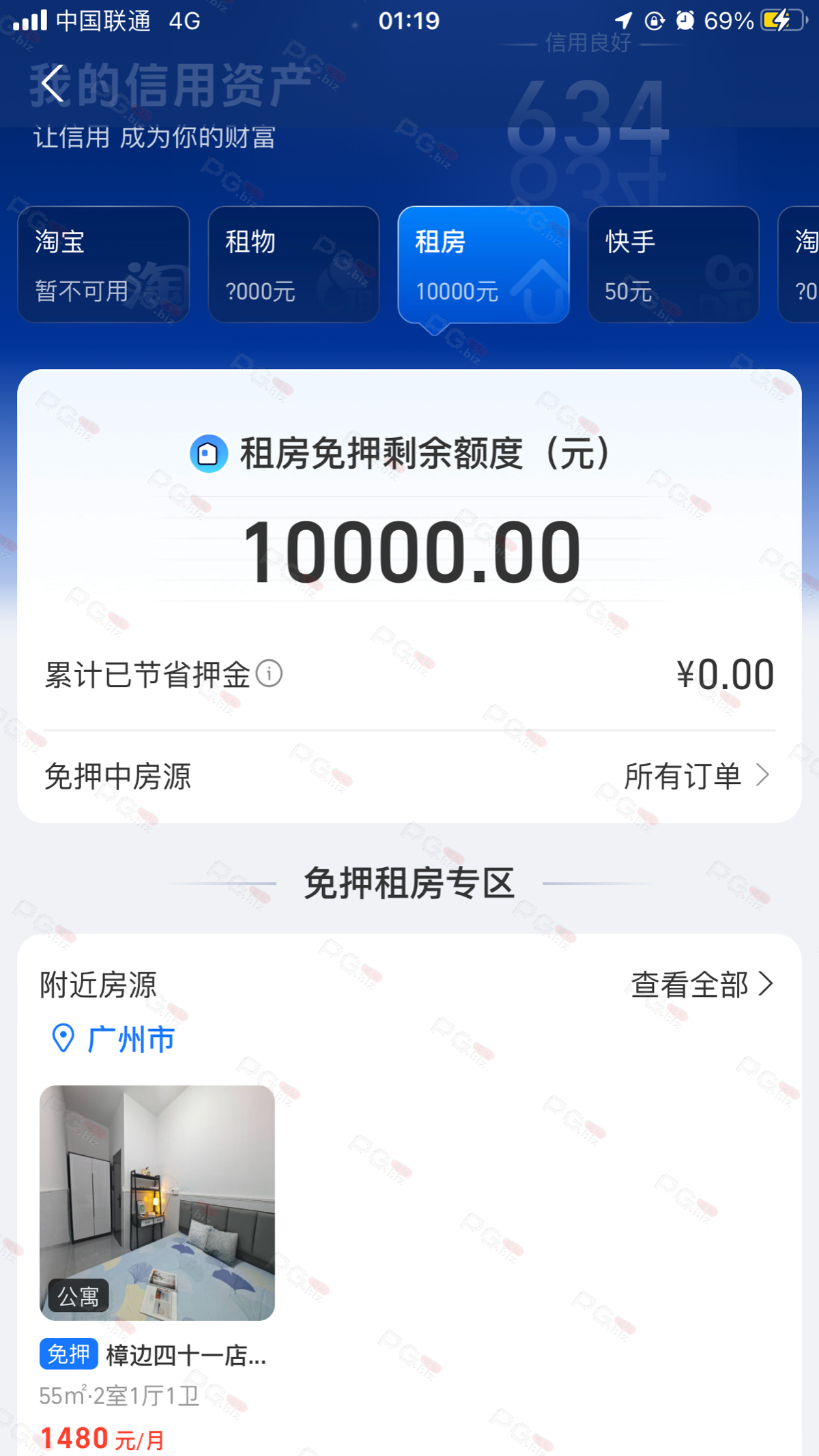Open info icon beside 累计已节省押金

[x=269, y=674]
